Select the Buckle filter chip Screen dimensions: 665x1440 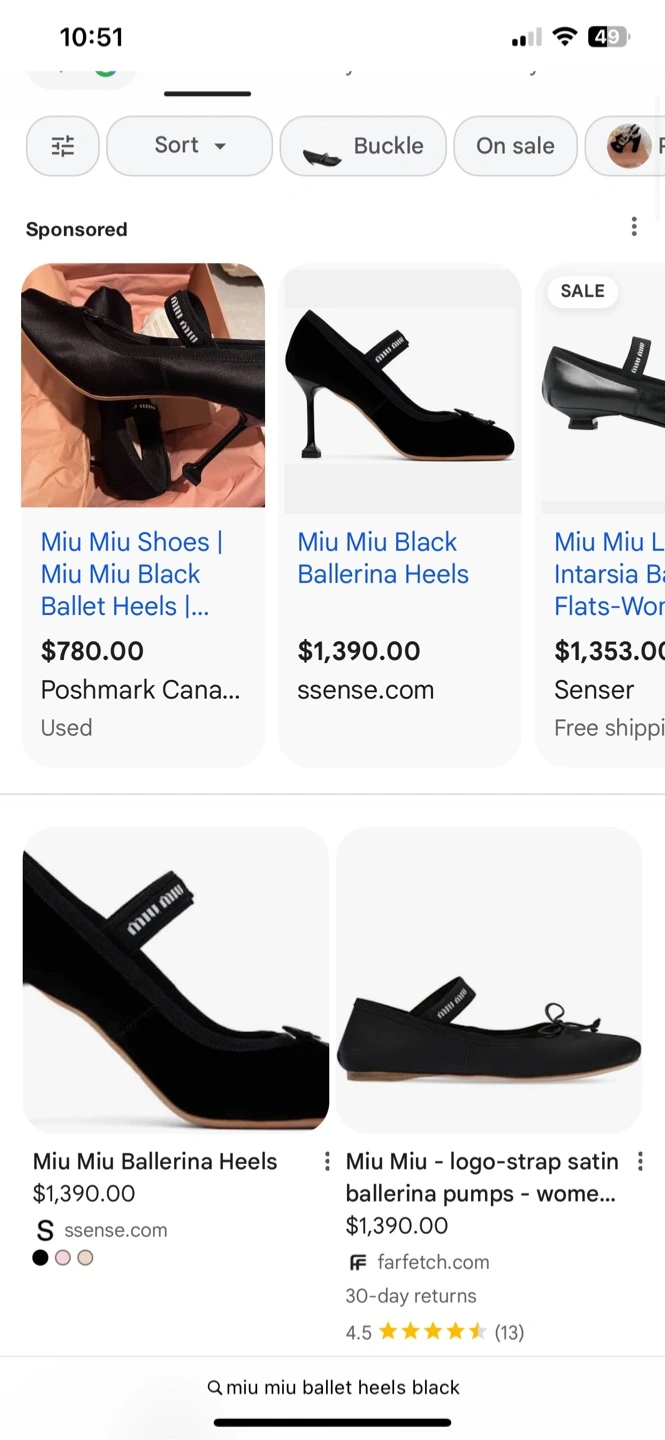(x=365, y=146)
